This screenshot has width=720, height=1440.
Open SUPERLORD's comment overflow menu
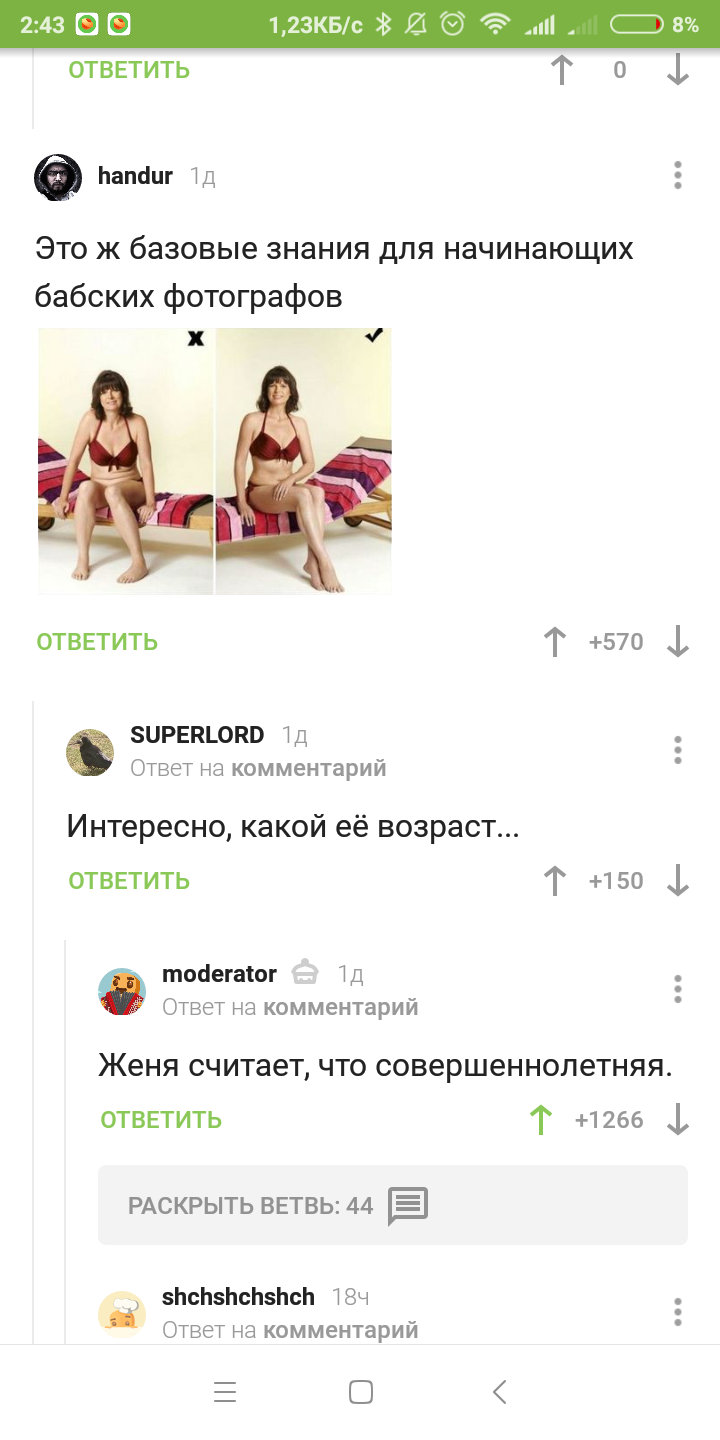[677, 750]
